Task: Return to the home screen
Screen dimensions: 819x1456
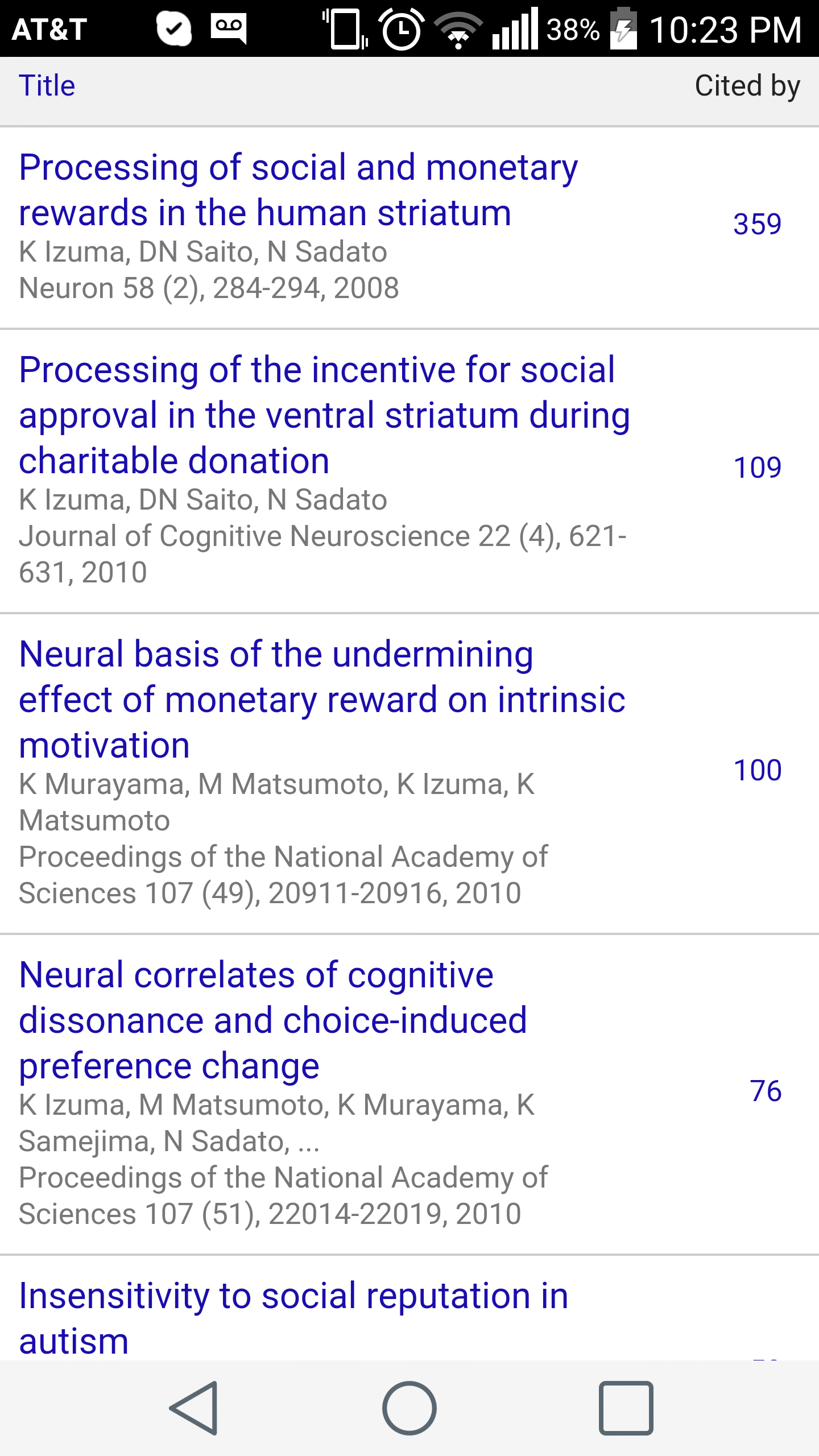Action: click(409, 1408)
